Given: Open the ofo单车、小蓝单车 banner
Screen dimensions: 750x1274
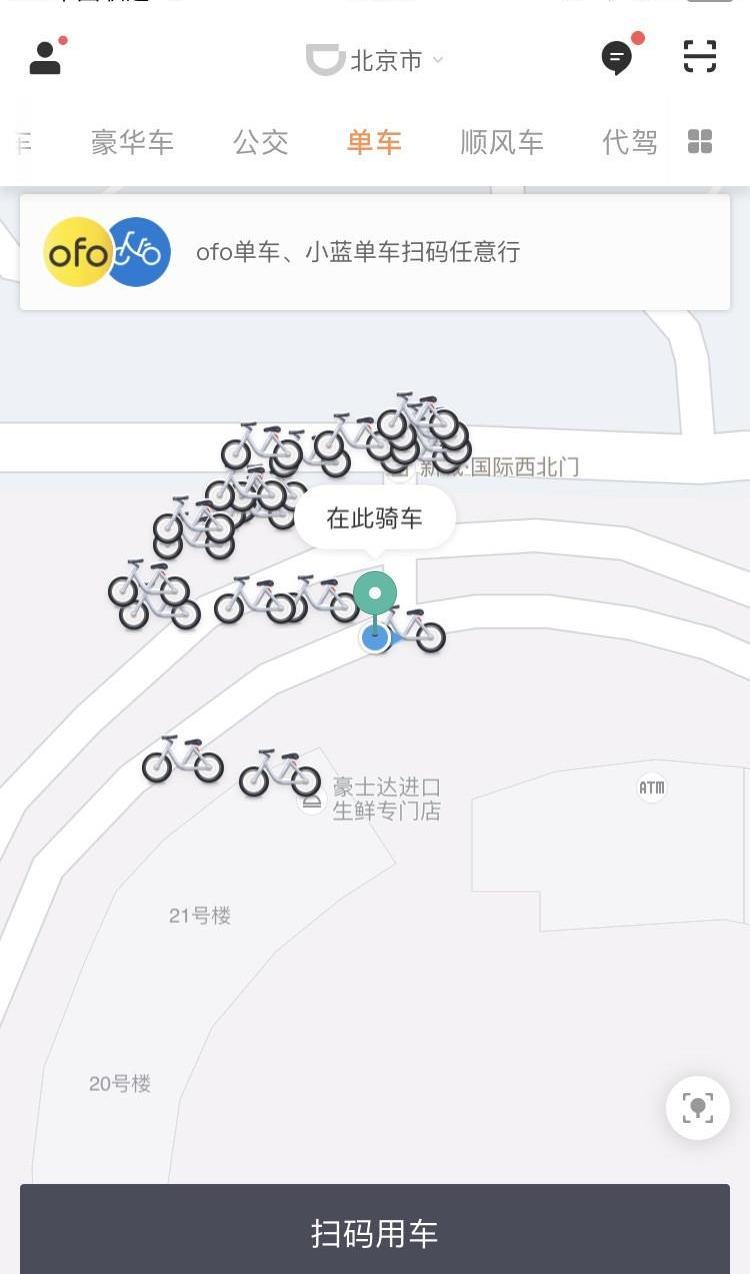Looking at the screenshot, I should click(375, 252).
